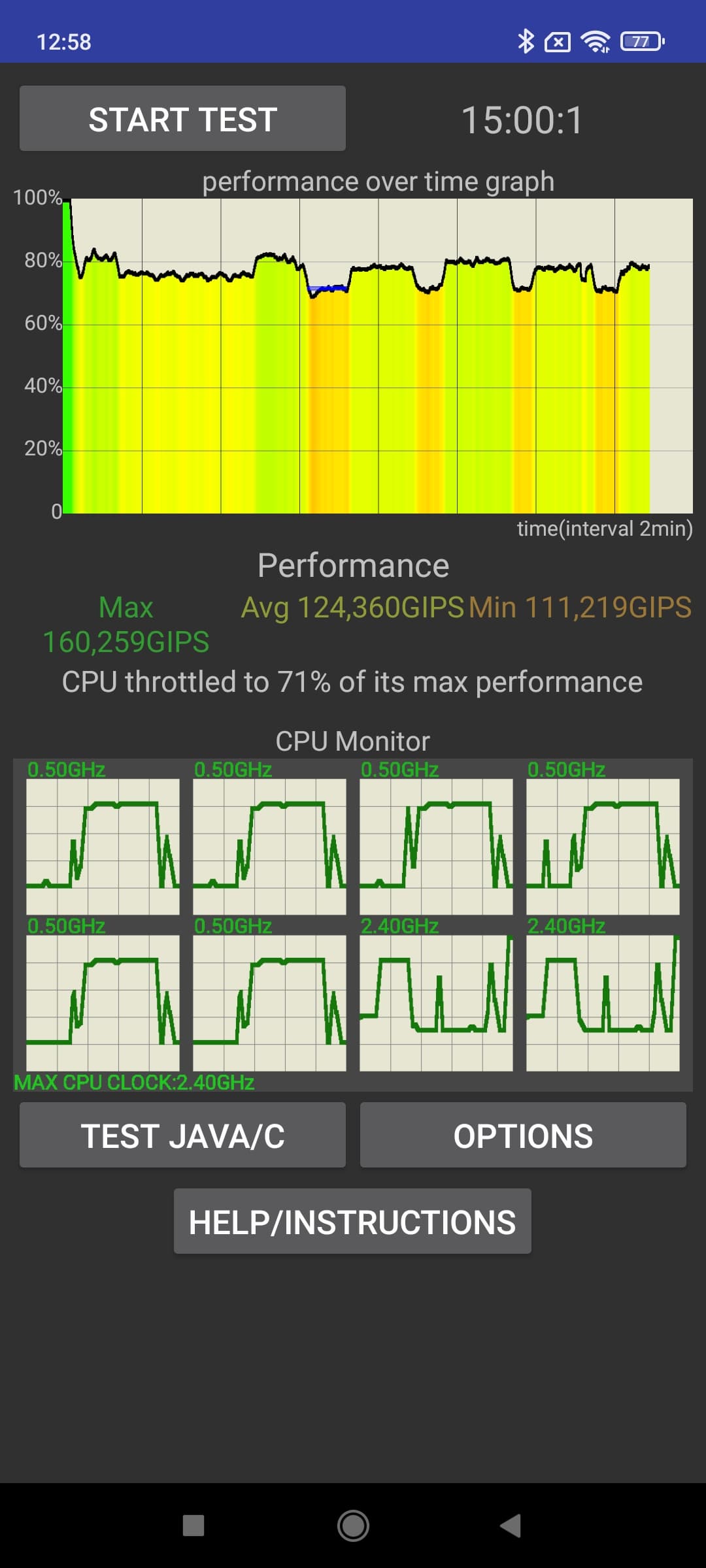View HELP/INSTRUCTIONS
The image size is (706, 1568).
pyautogui.click(x=352, y=1221)
